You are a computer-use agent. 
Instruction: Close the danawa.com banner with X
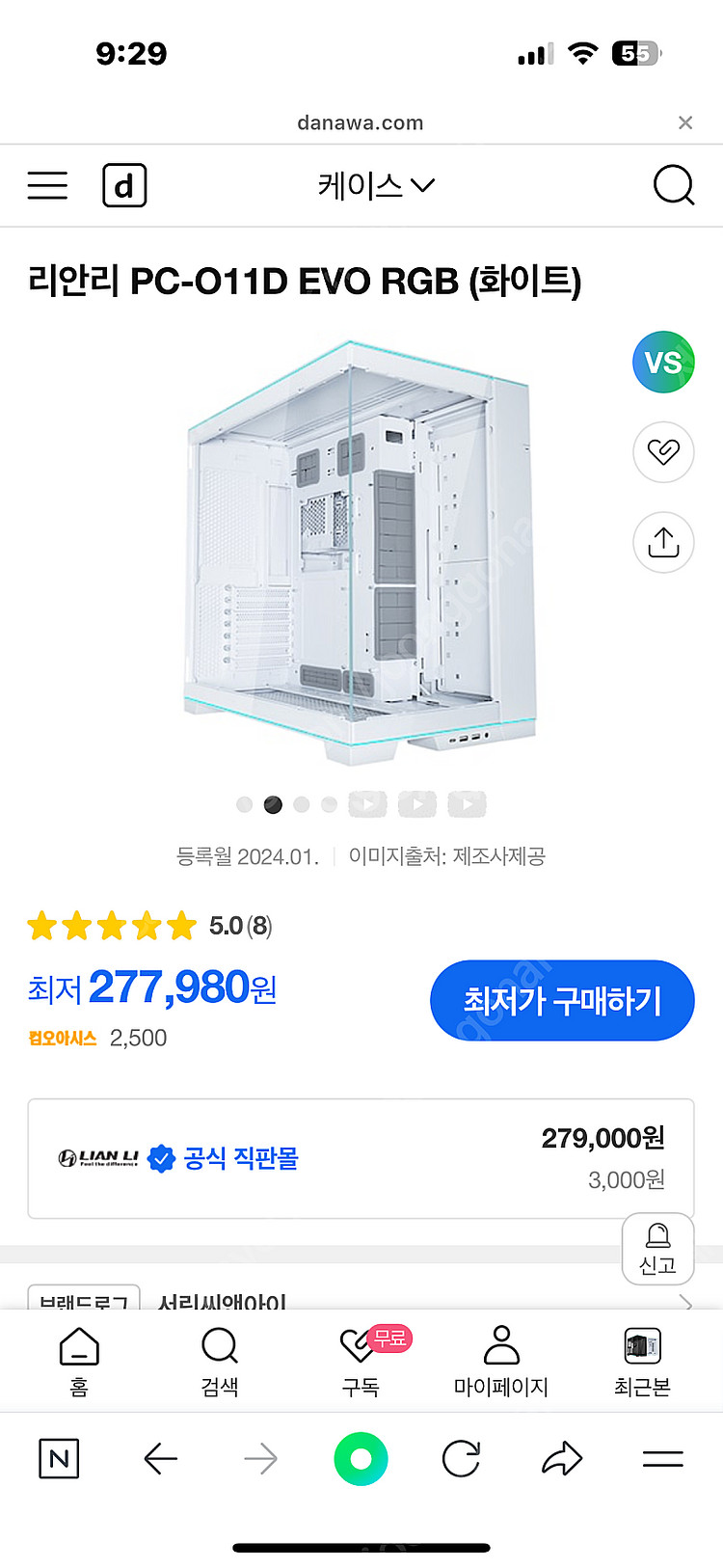[x=685, y=122]
